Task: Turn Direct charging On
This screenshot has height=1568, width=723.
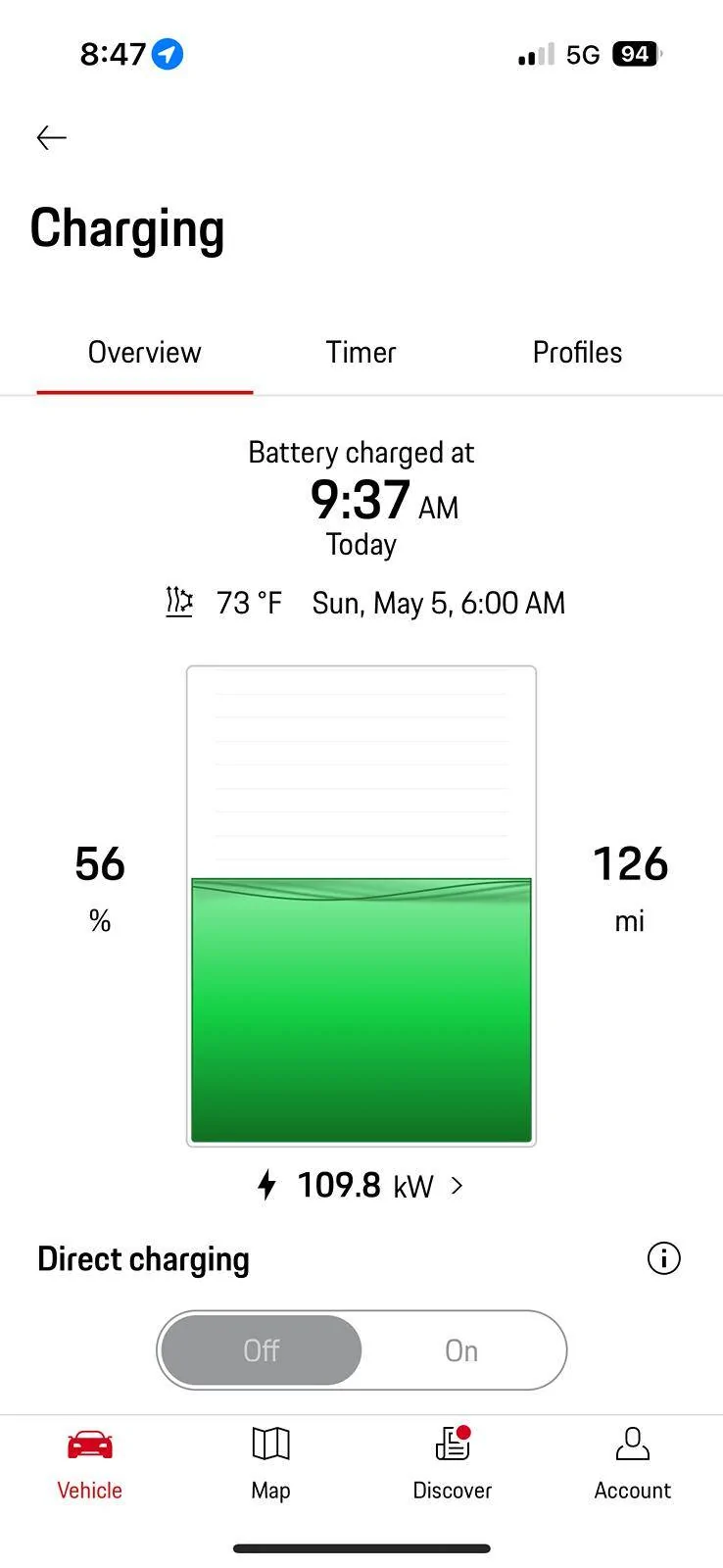Action: click(x=461, y=1350)
